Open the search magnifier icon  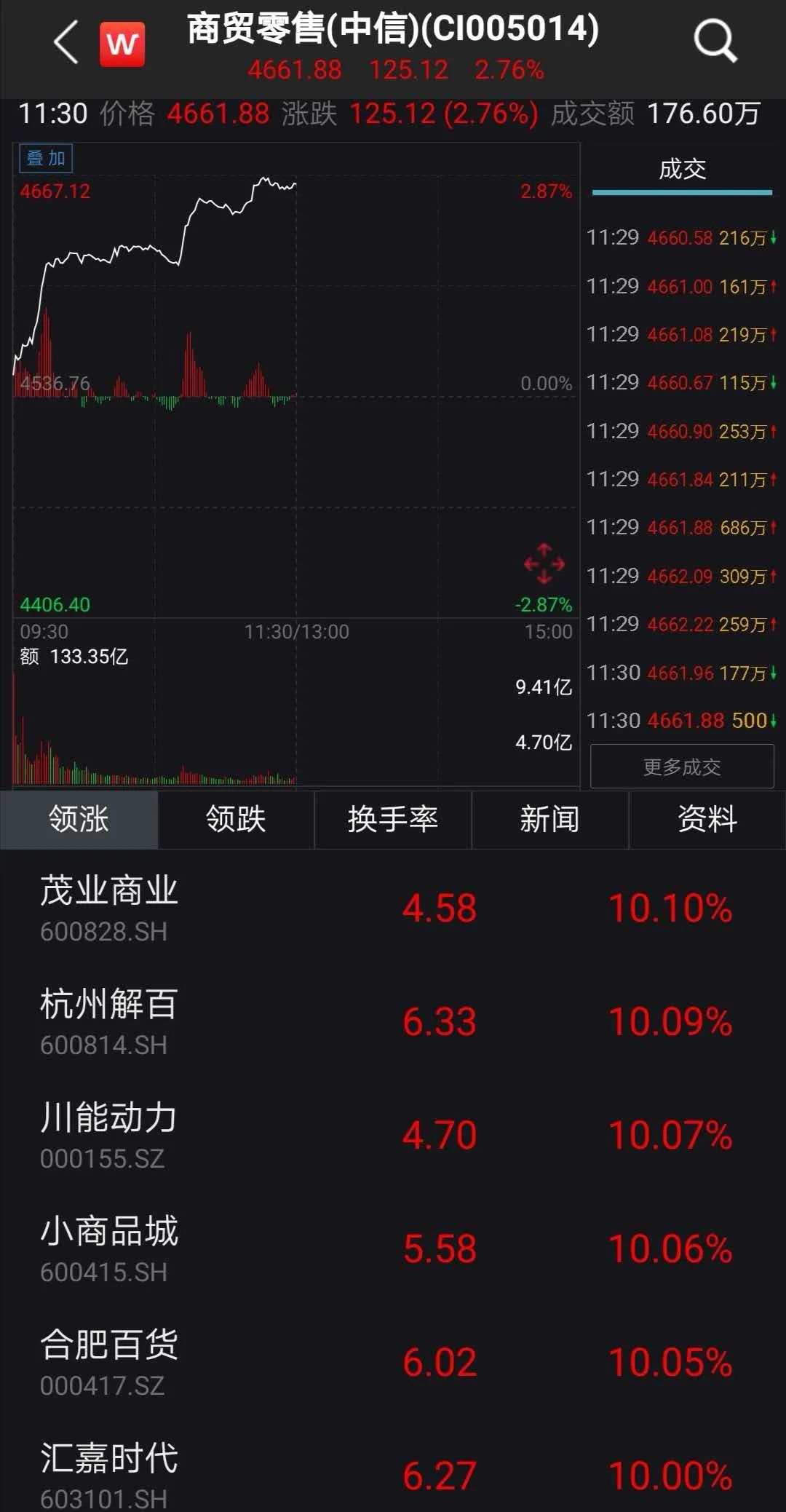coord(715,41)
